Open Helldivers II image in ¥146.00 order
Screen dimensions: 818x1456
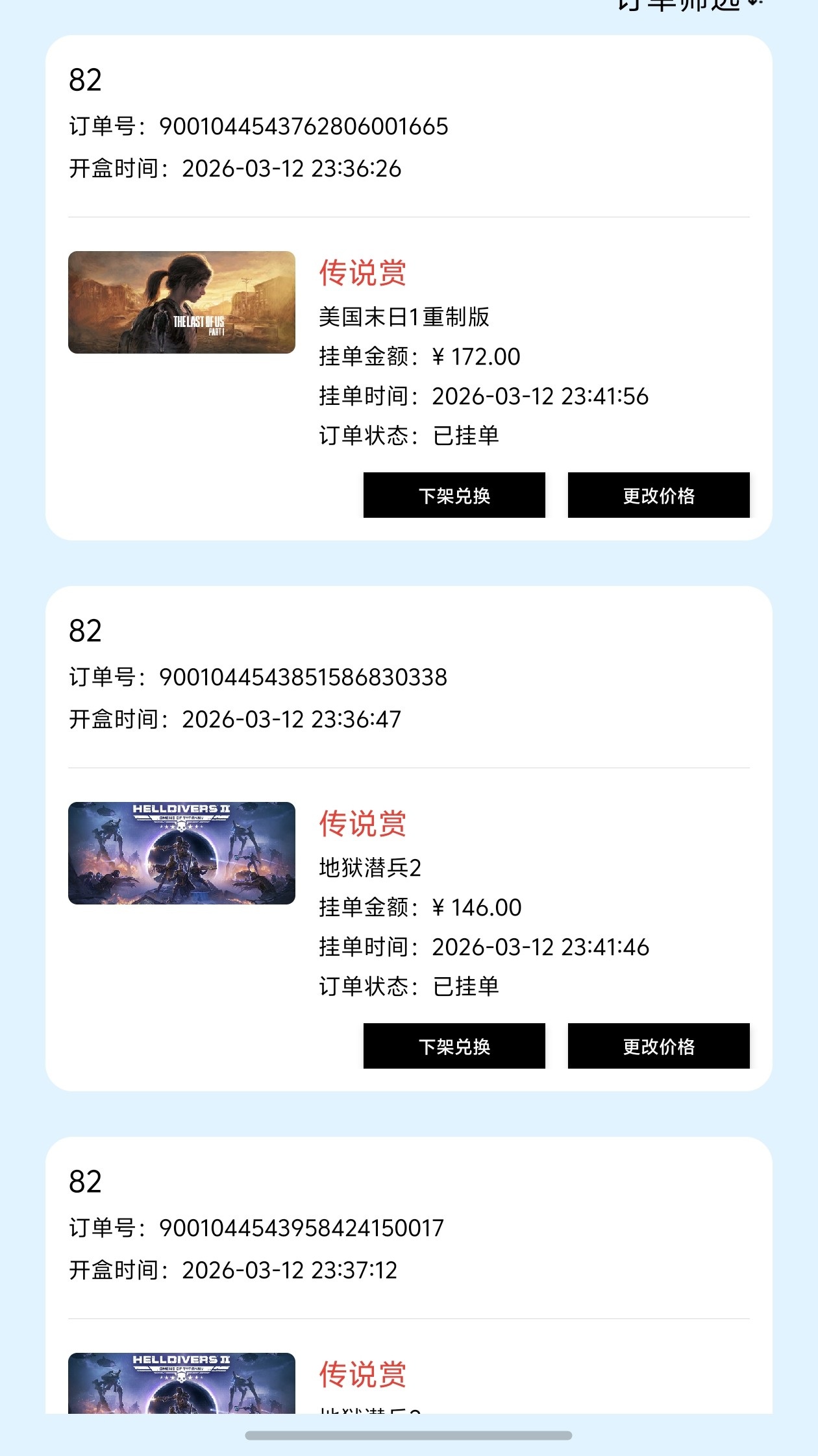pos(182,853)
